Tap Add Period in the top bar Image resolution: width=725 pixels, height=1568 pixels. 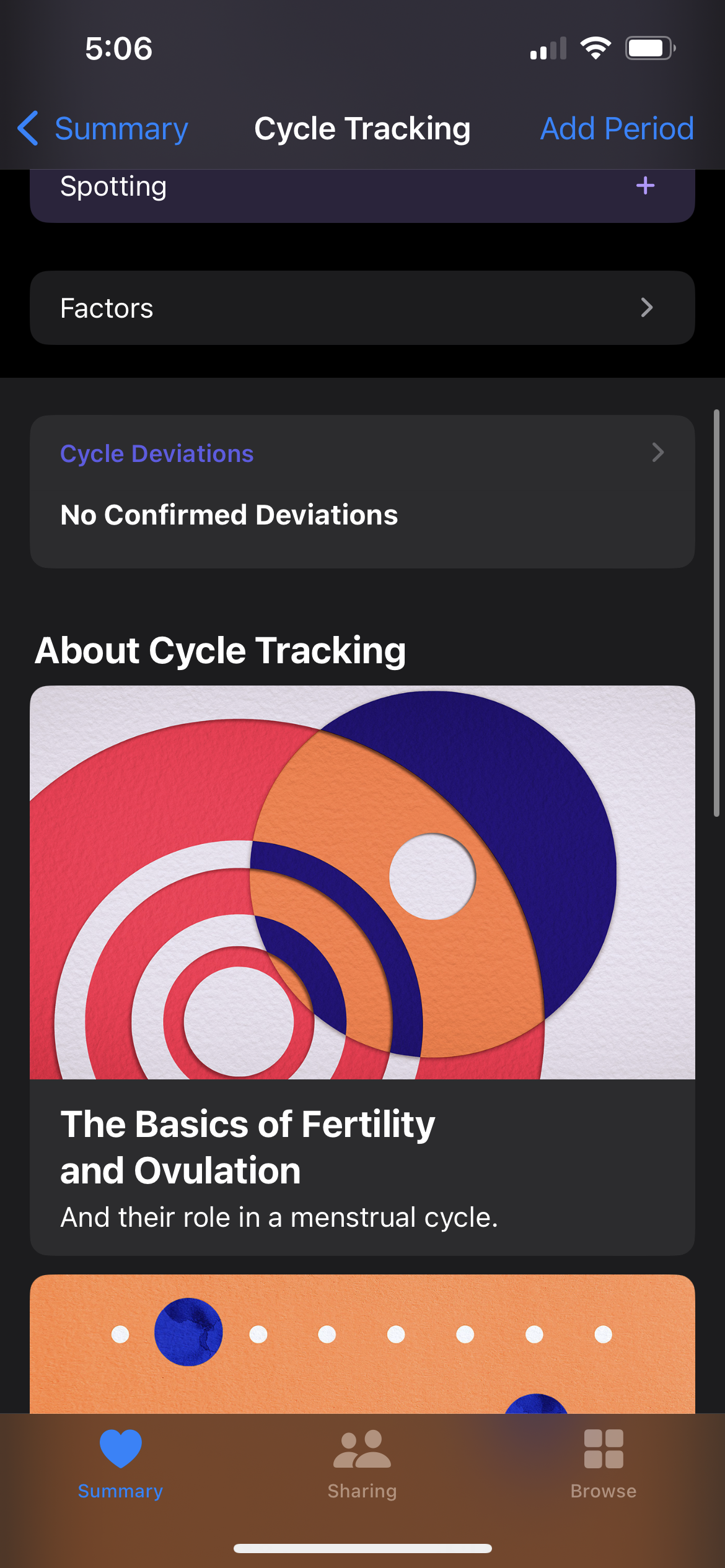click(x=617, y=129)
